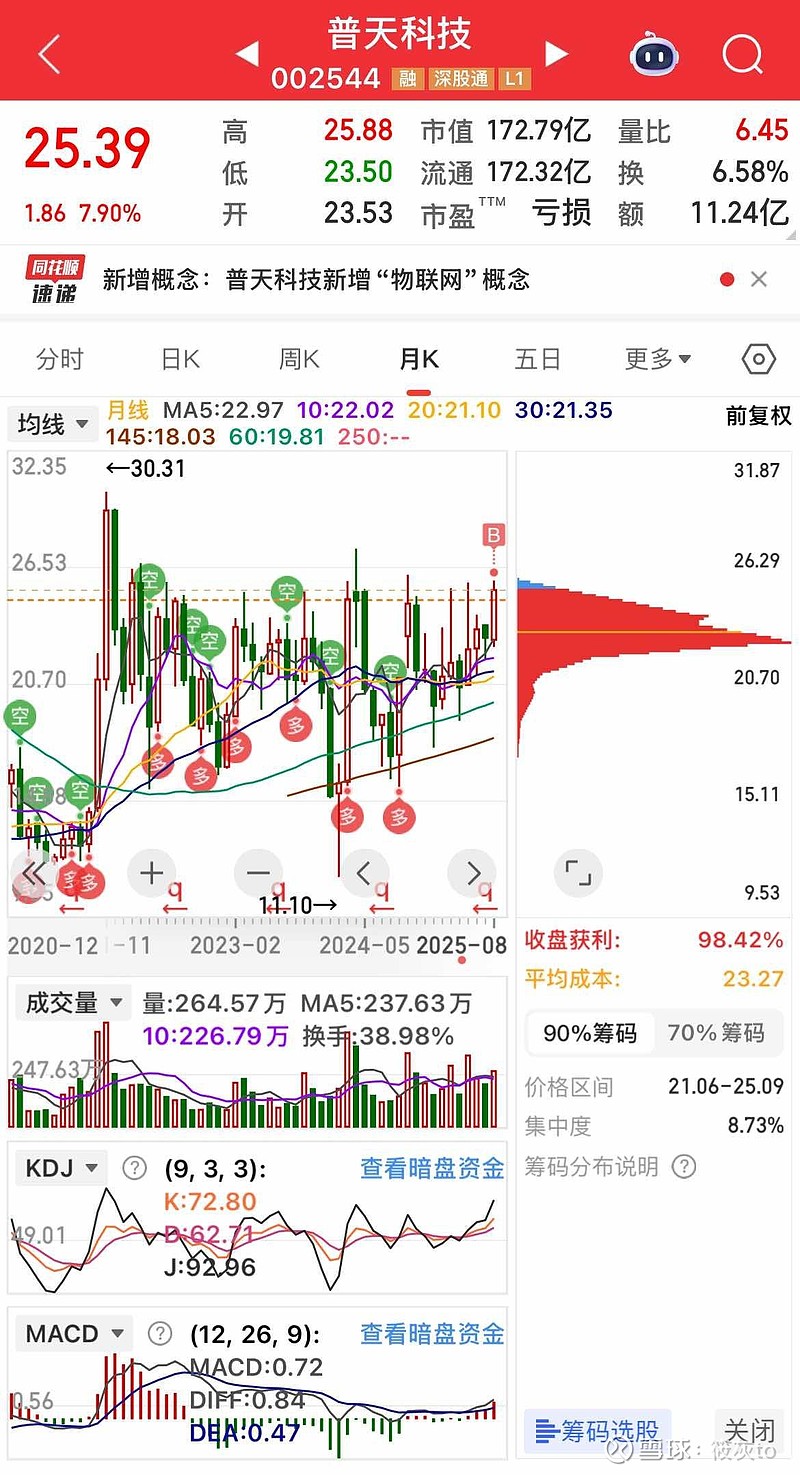Open chart settings hexagon icon
This screenshot has width=800, height=1475.
click(x=759, y=359)
